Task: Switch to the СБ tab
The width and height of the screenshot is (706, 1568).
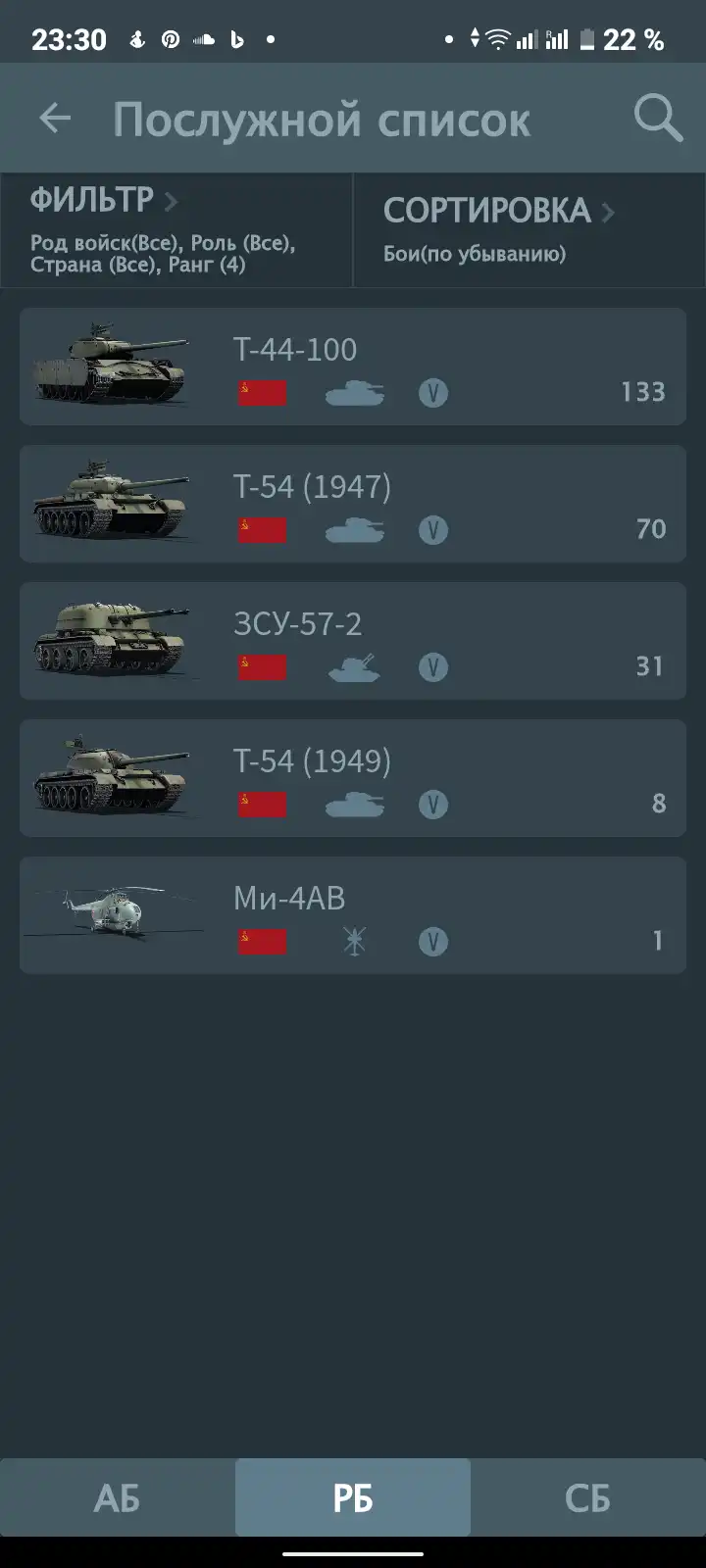Action: [x=588, y=1497]
